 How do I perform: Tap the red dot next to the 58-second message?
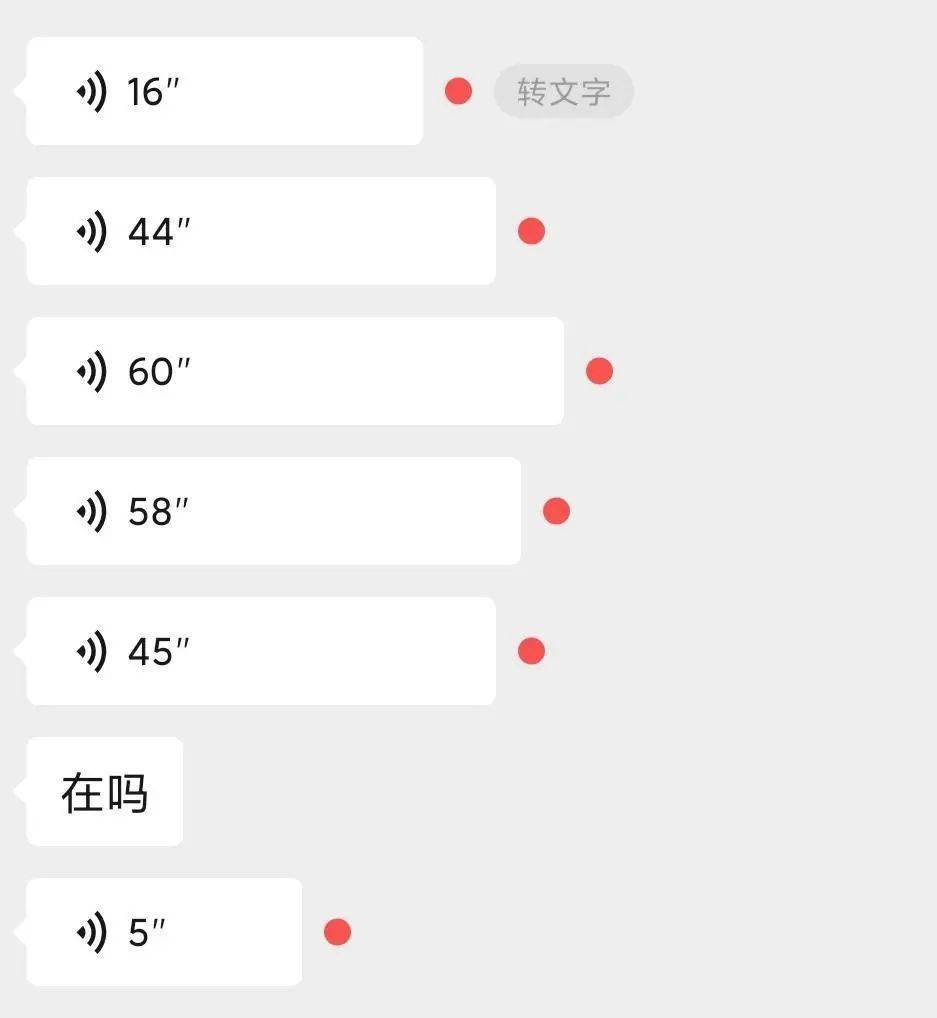click(x=556, y=511)
